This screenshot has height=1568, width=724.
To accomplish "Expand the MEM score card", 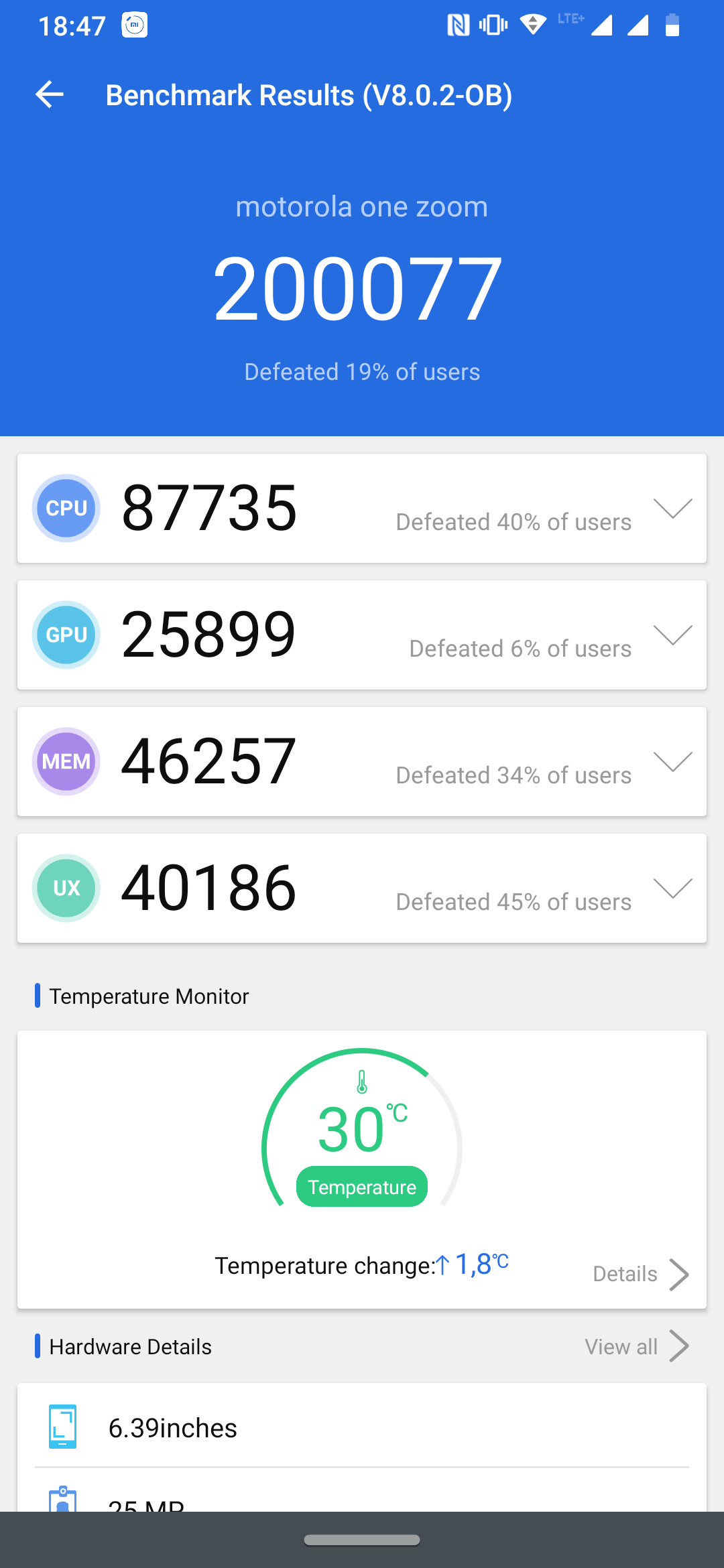I will pos(672,761).
